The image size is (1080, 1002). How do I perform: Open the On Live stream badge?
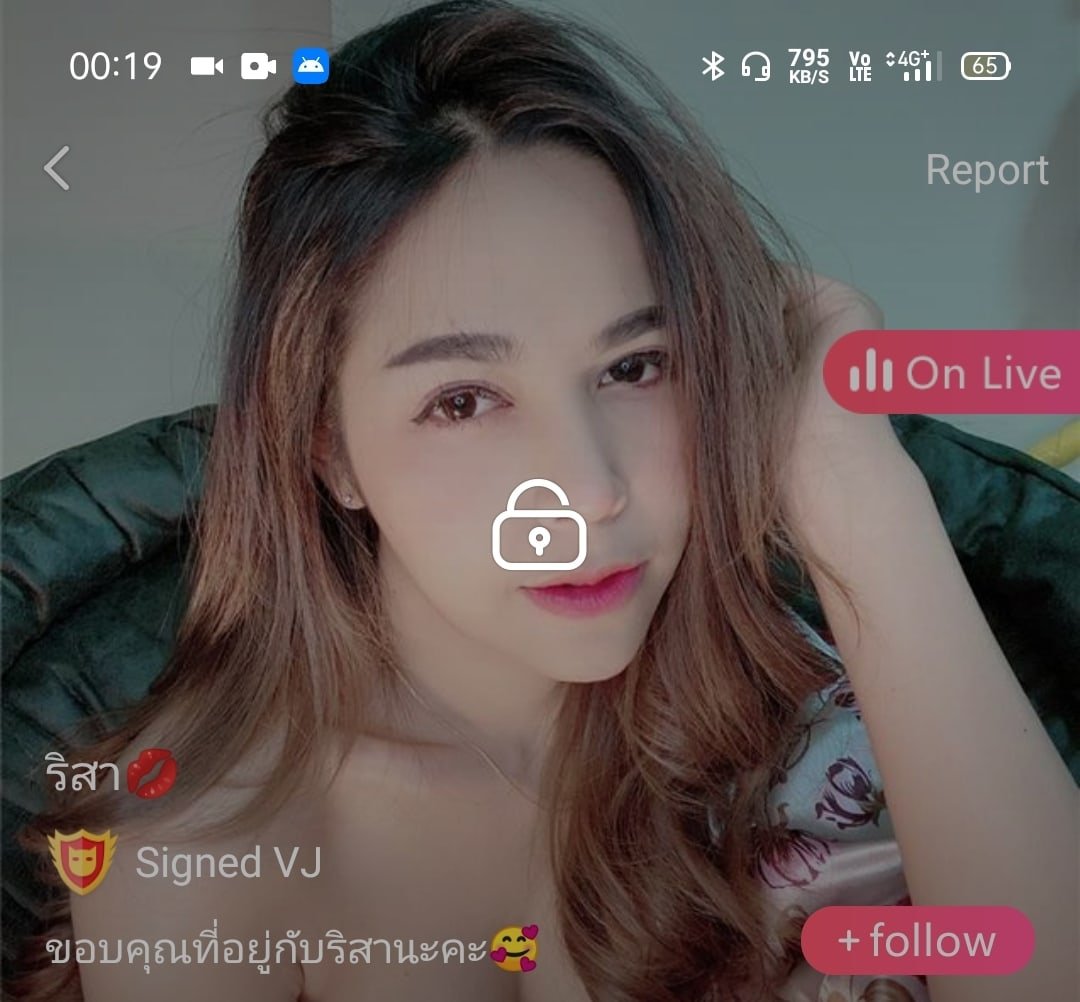953,373
